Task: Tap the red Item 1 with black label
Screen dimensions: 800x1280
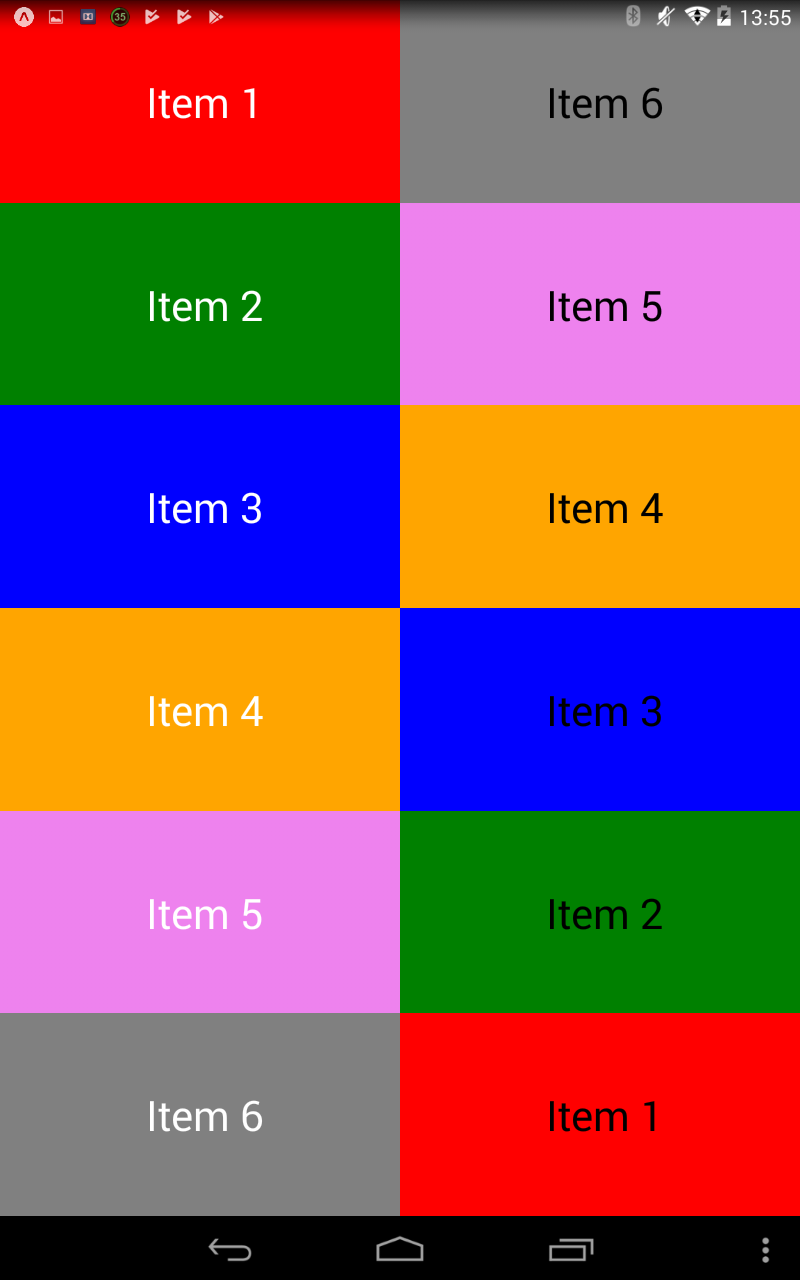Action: (x=600, y=1116)
